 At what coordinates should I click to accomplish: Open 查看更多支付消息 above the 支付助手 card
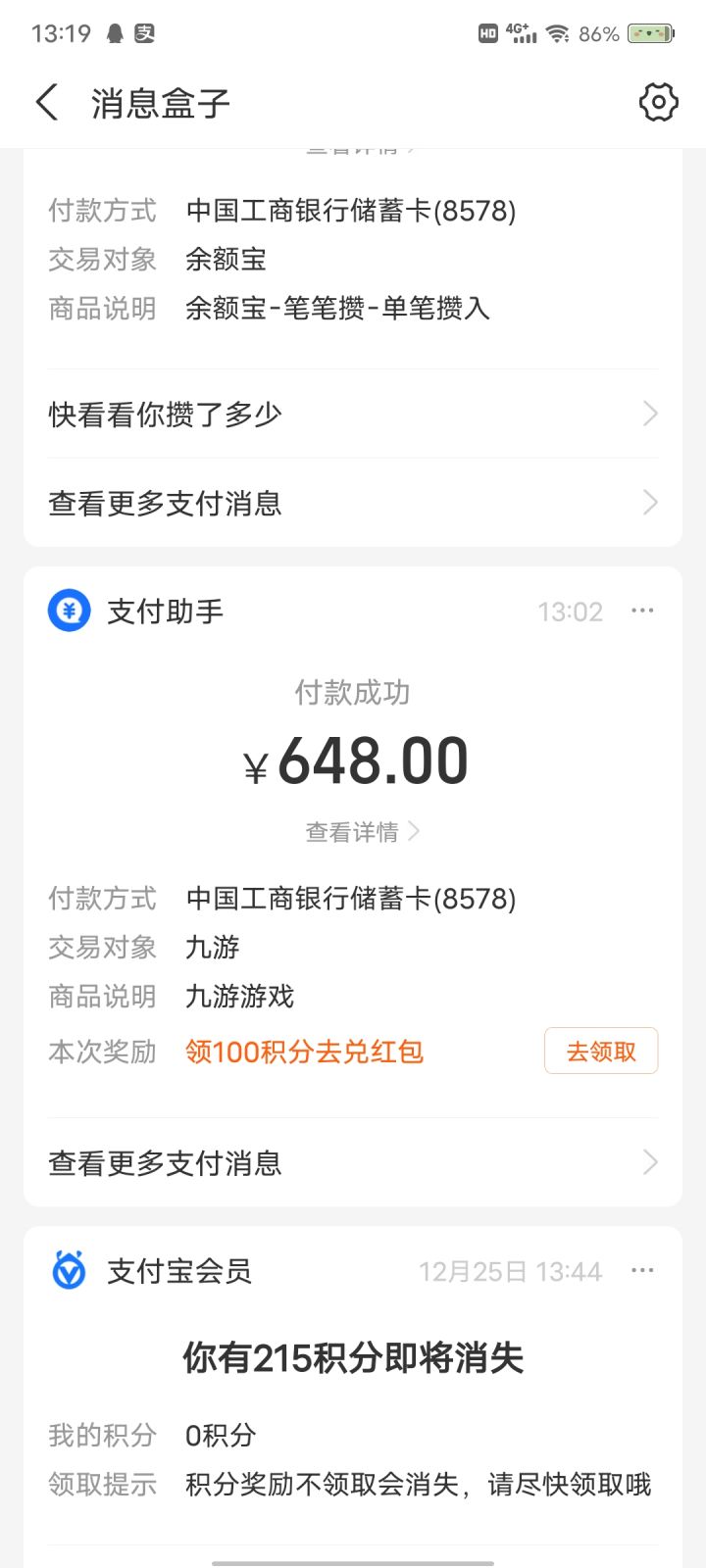click(x=353, y=503)
